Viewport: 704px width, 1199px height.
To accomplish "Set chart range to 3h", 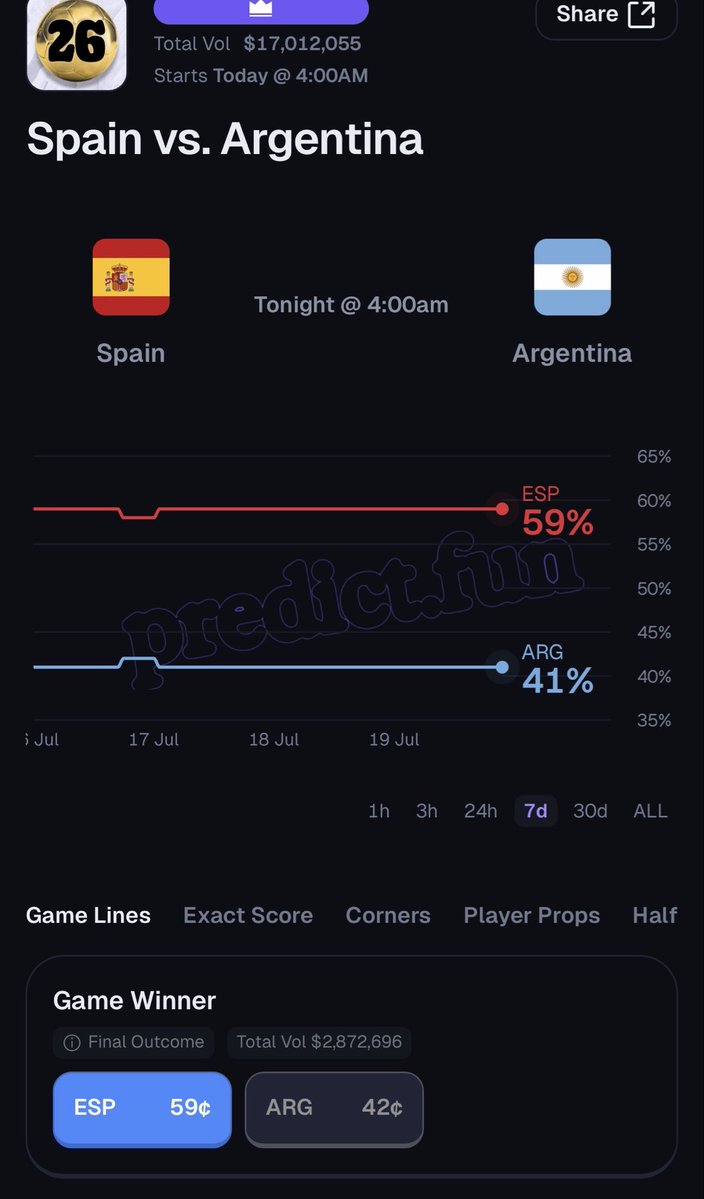I will pos(427,811).
